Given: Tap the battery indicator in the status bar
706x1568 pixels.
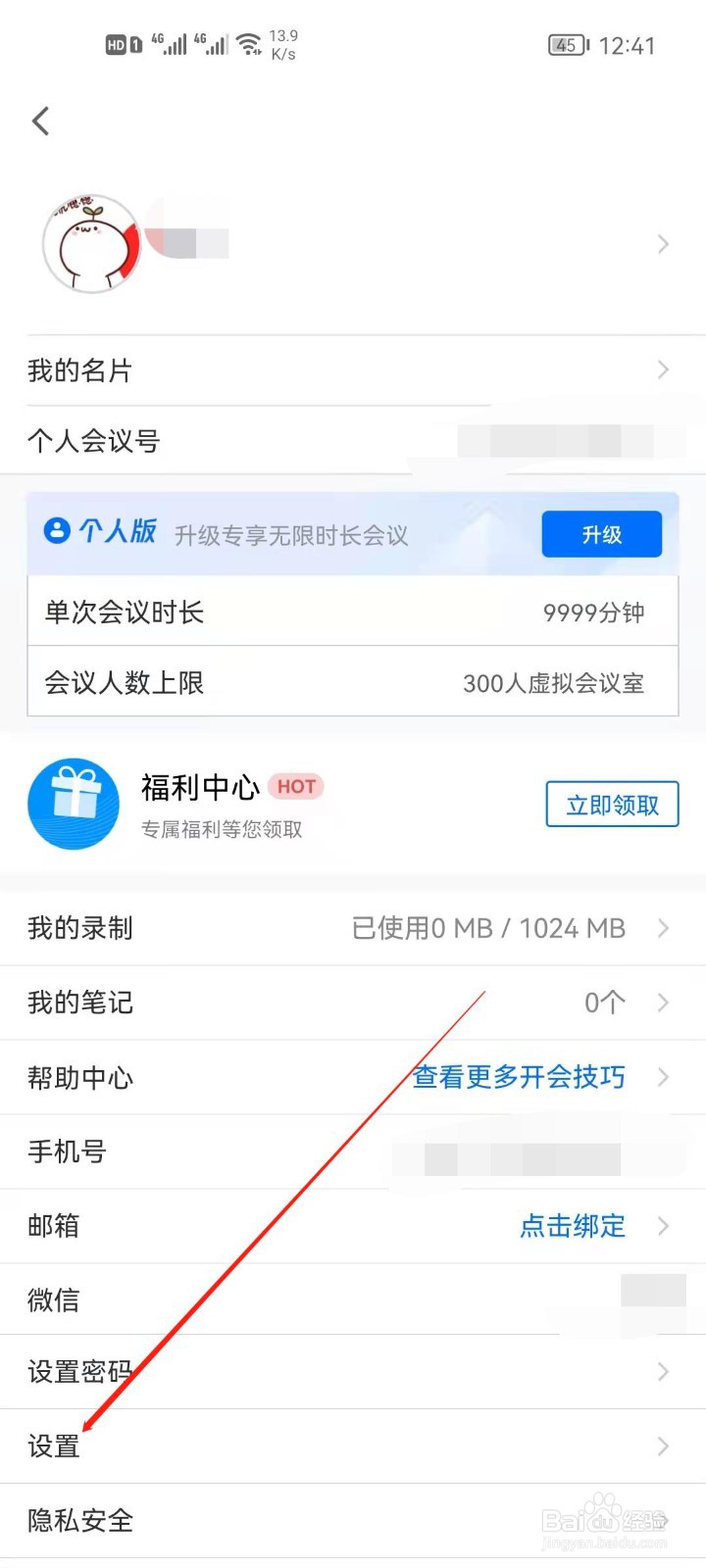Looking at the screenshot, I should (x=566, y=45).
